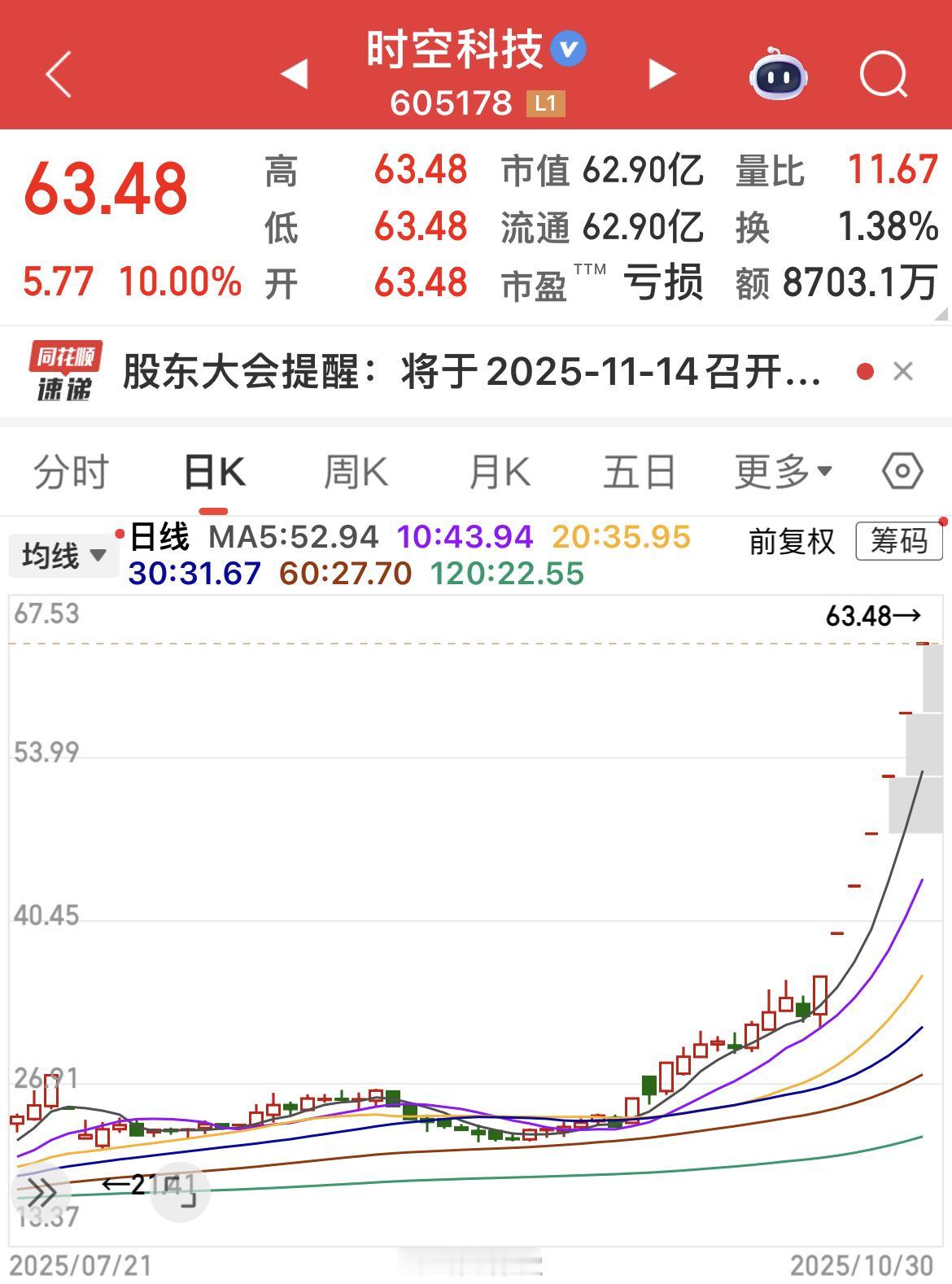Tap the L1 badge next to 605178

pos(546,103)
